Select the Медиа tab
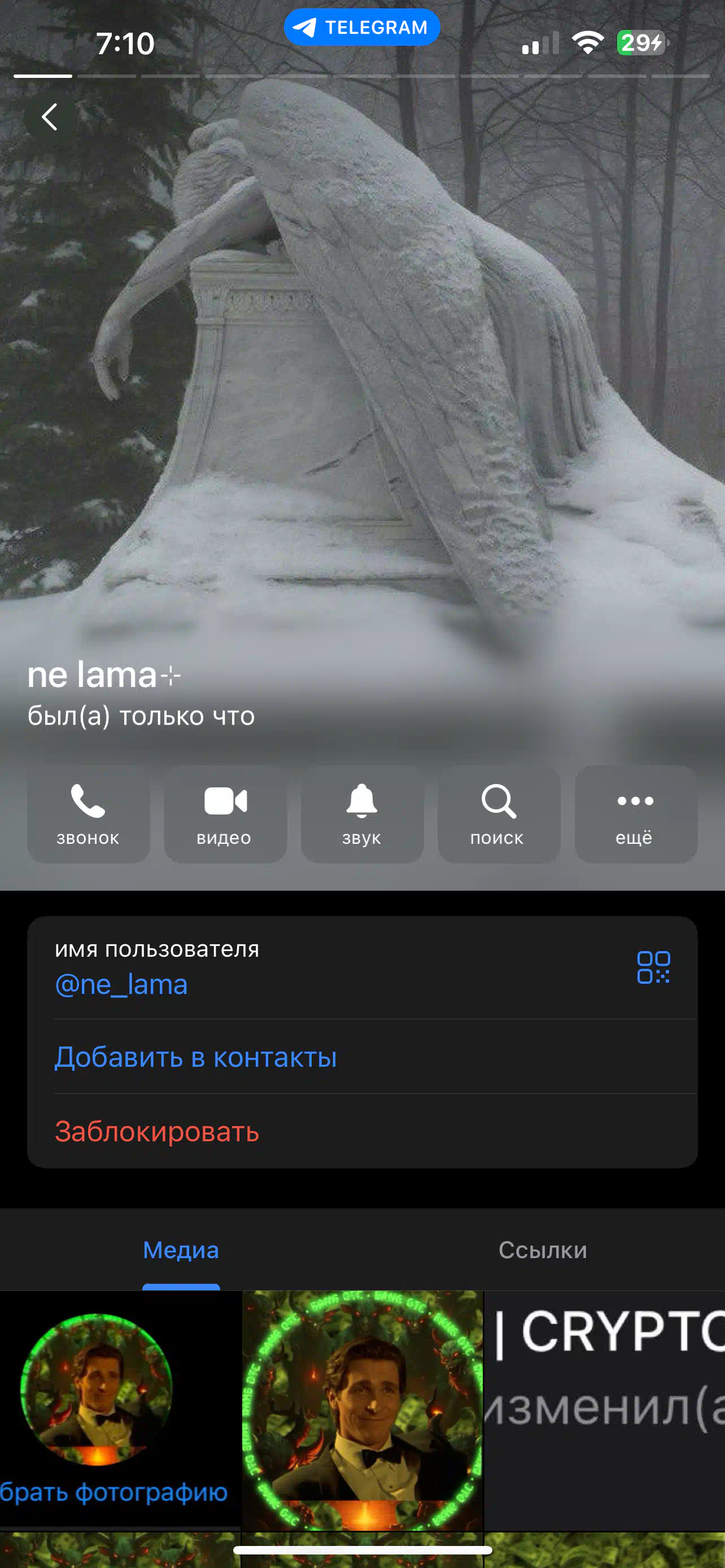This screenshot has height=1568, width=725. point(181,1250)
